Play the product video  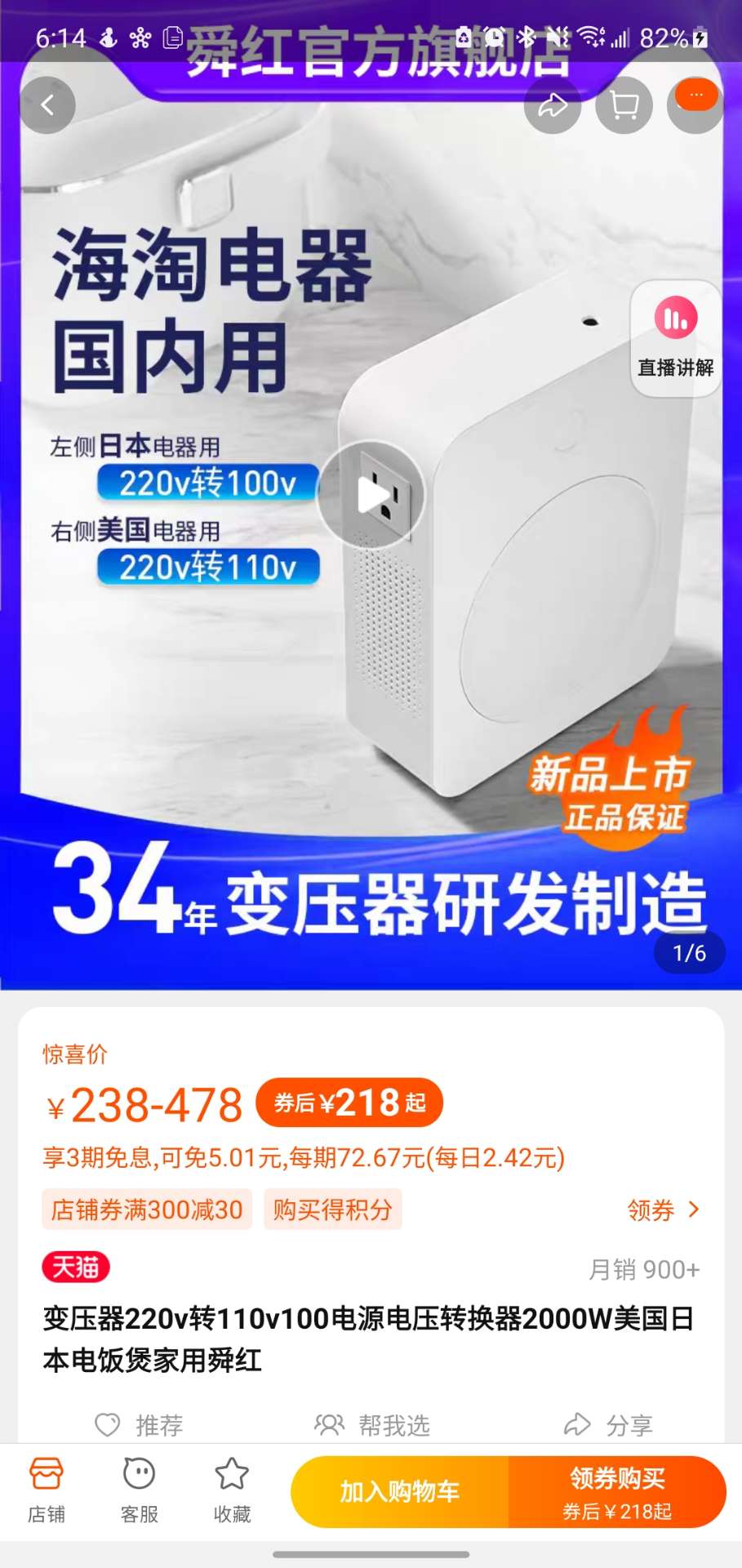pyautogui.click(x=372, y=494)
